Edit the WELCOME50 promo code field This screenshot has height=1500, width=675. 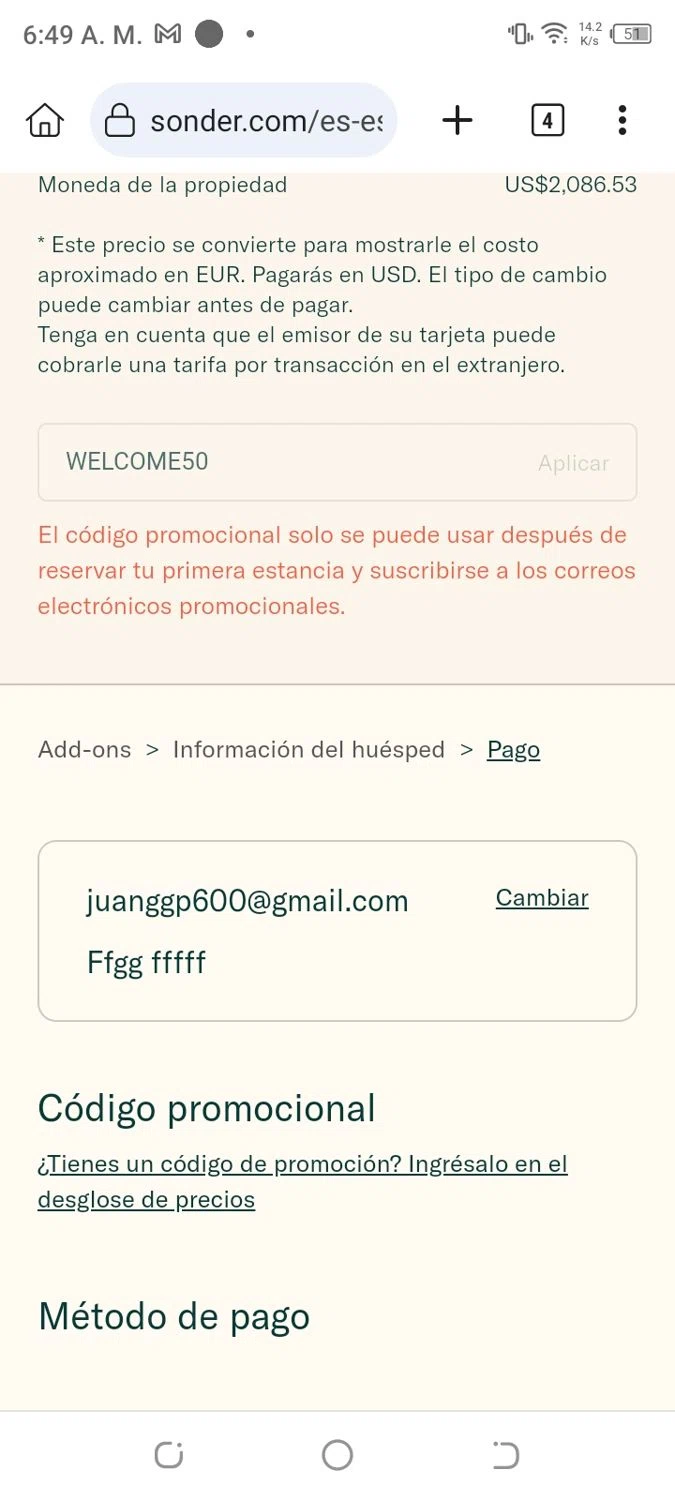coord(290,462)
